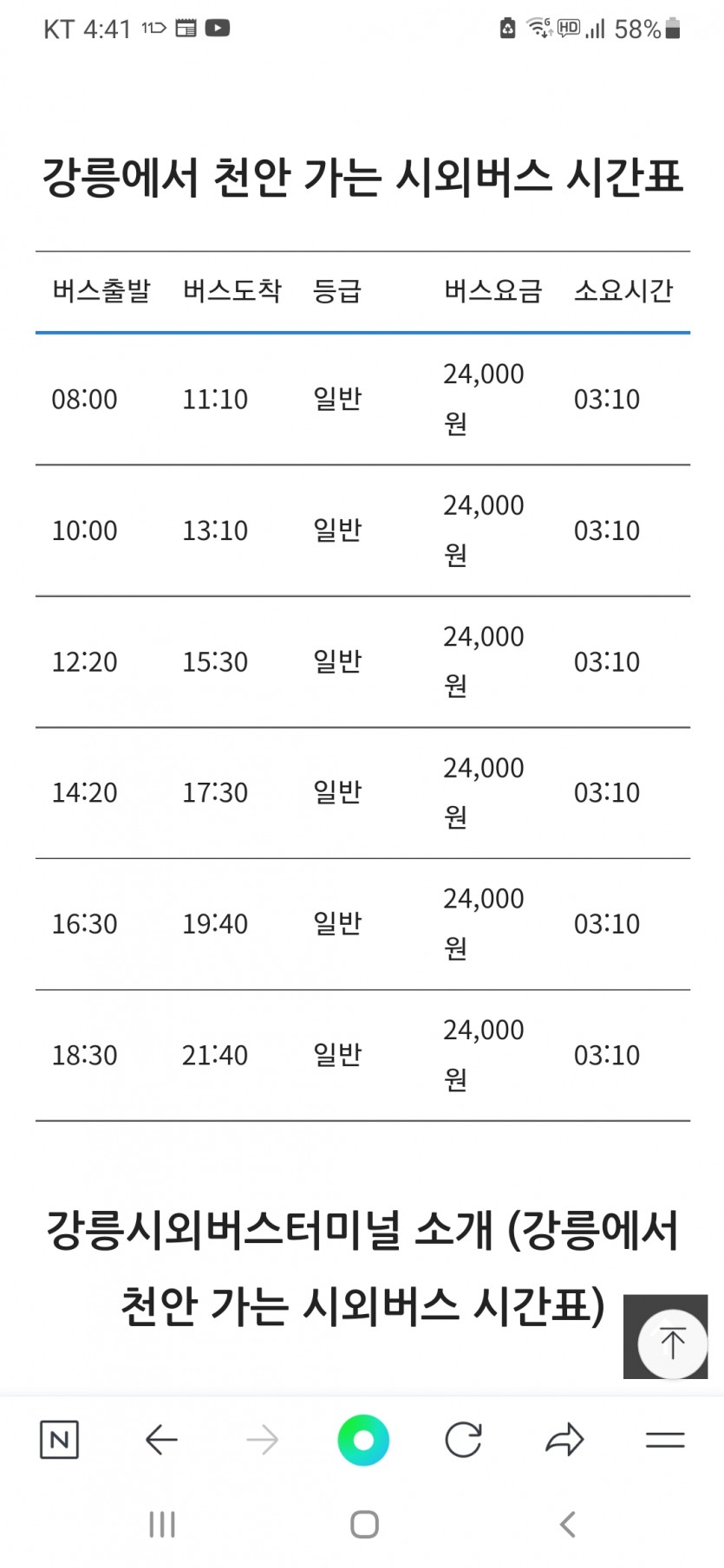The image size is (724, 1568).
Task: Tap the green Naver search circle
Action: [x=363, y=1440]
